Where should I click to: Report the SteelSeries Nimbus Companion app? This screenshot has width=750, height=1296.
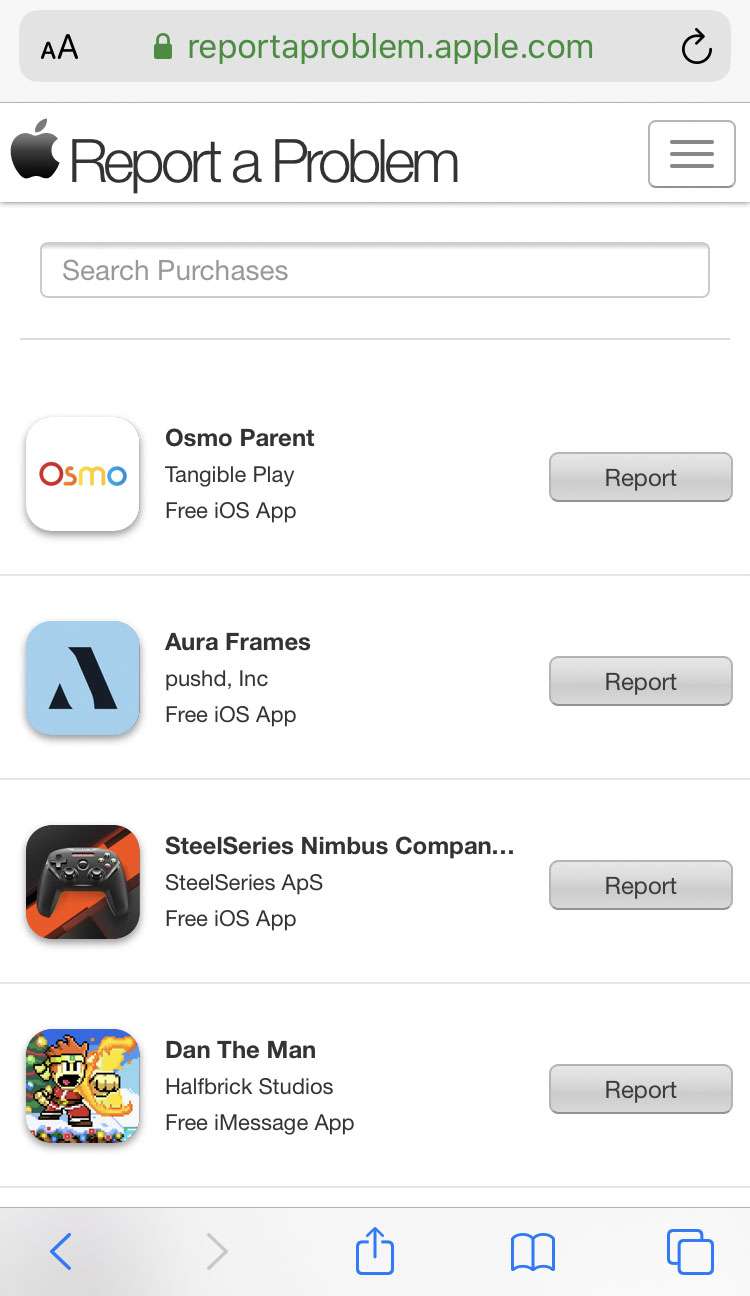(640, 885)
